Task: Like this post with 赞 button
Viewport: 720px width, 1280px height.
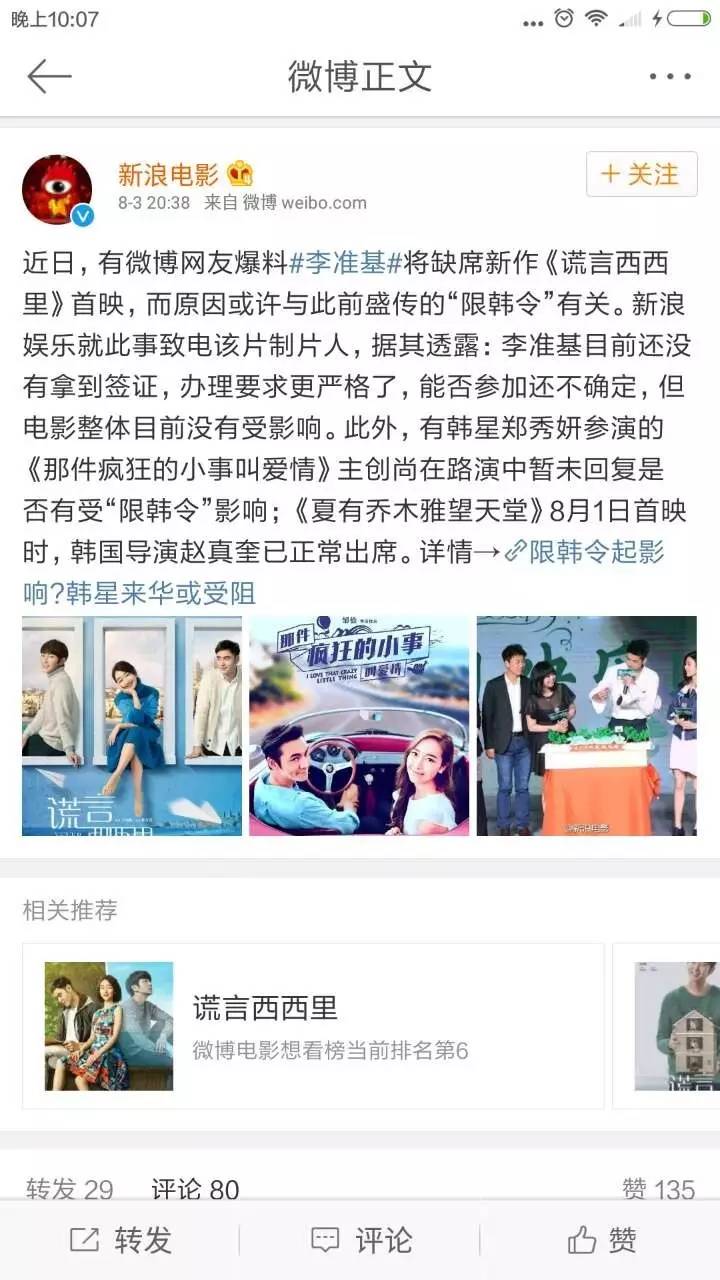Action: (601, 1241)
